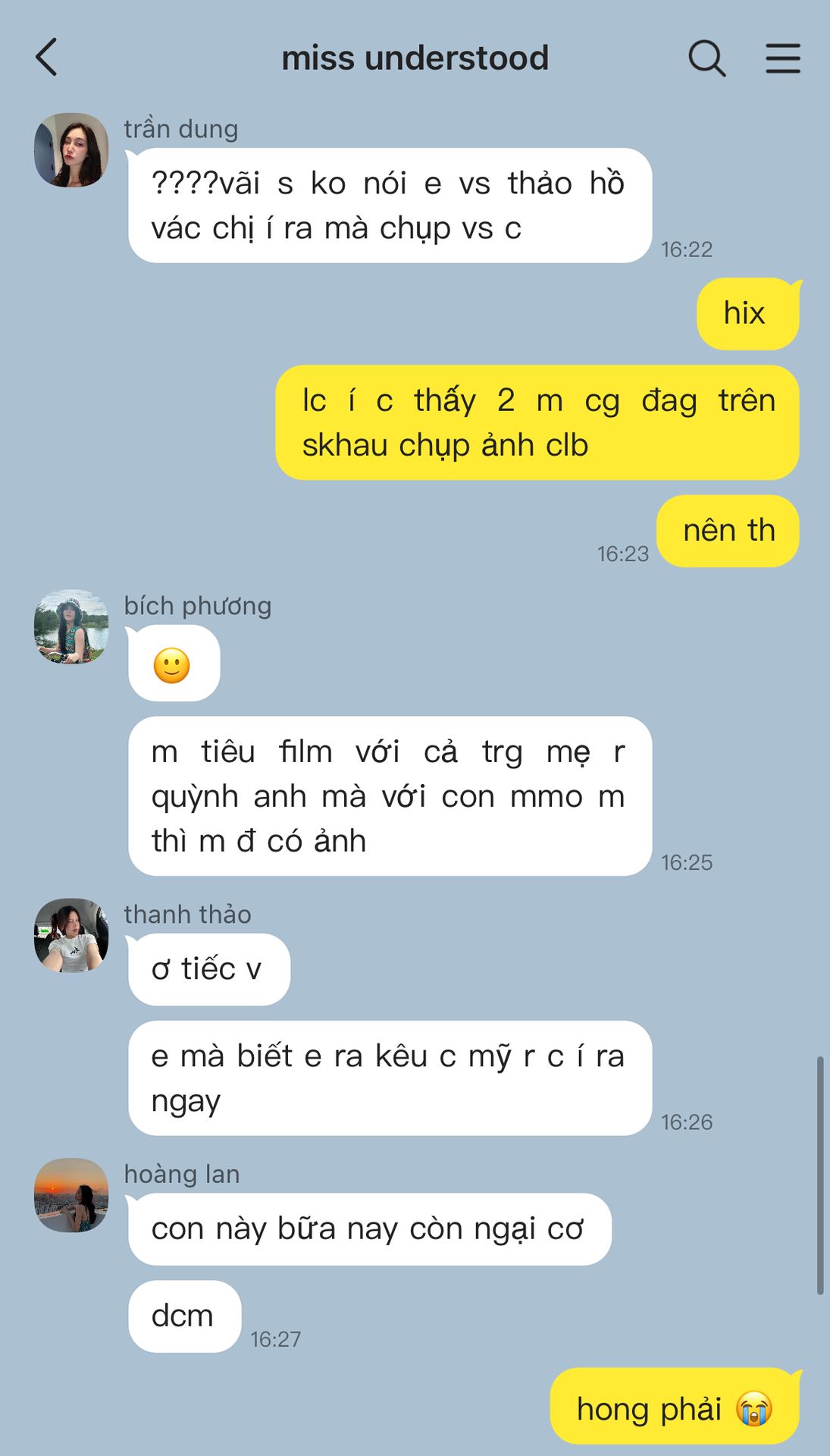View bích phương's avatar
This screenshot has height=1456, width=830.
click(x=71, y=627)
